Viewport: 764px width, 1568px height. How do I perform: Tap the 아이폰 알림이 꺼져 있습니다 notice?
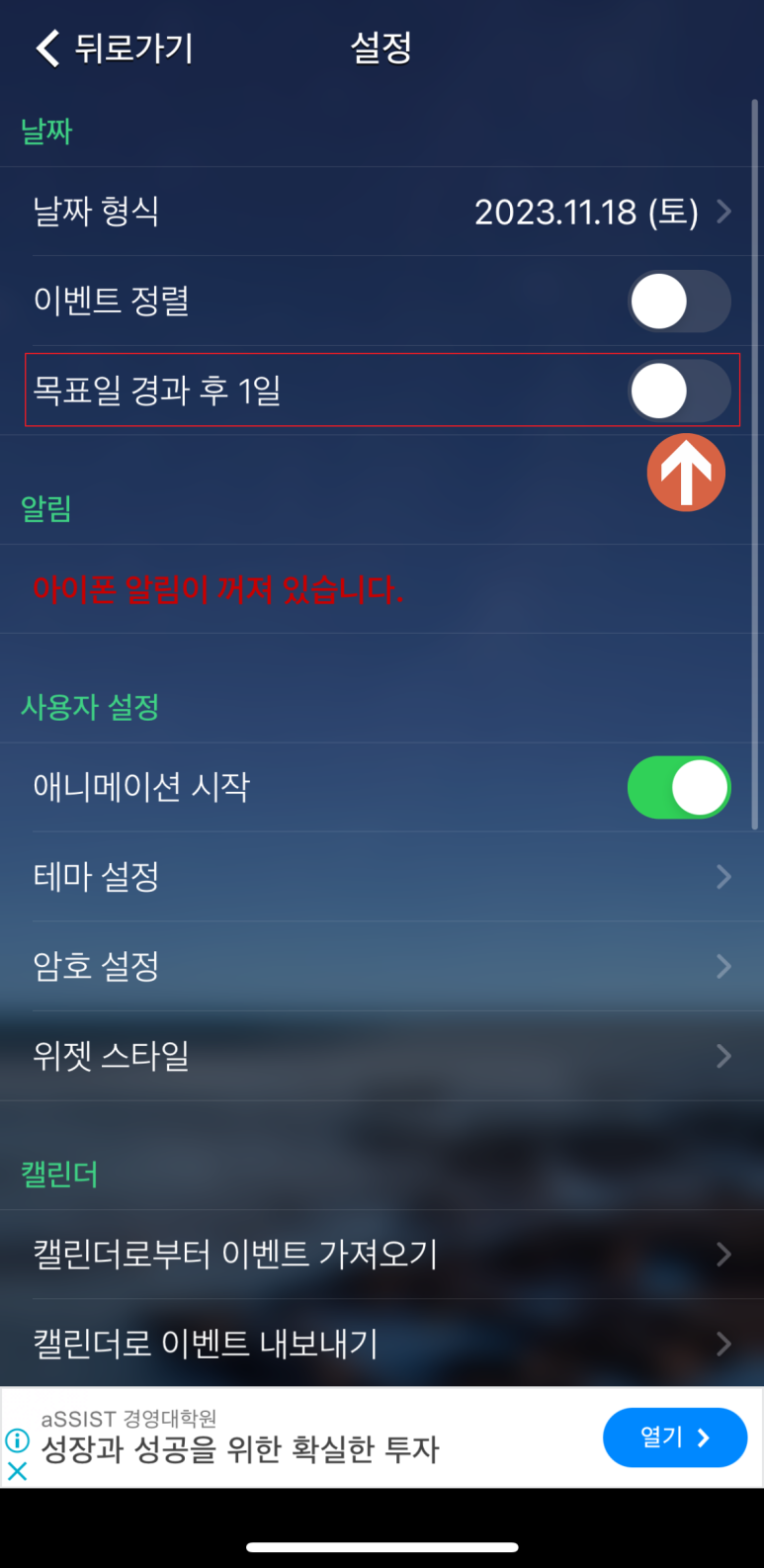(x=218, y=590)
